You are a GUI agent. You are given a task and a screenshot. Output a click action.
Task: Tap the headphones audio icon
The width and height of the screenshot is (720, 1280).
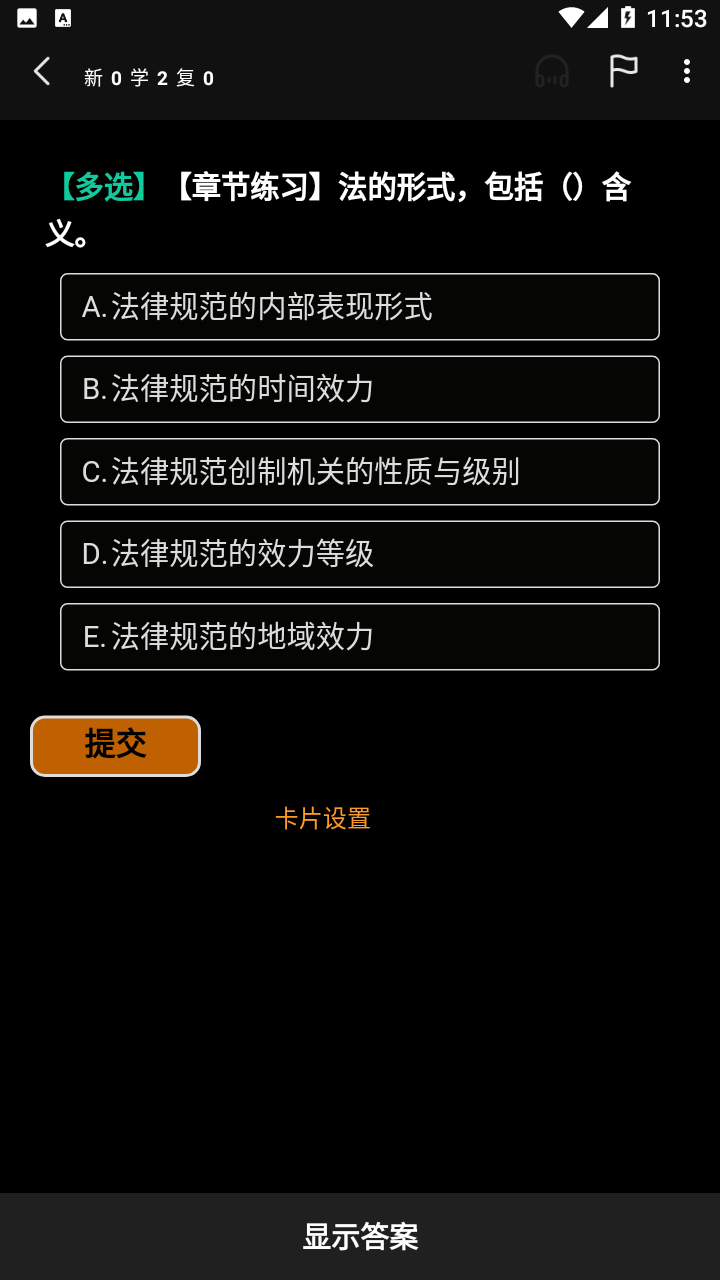[x=552, y=72]
